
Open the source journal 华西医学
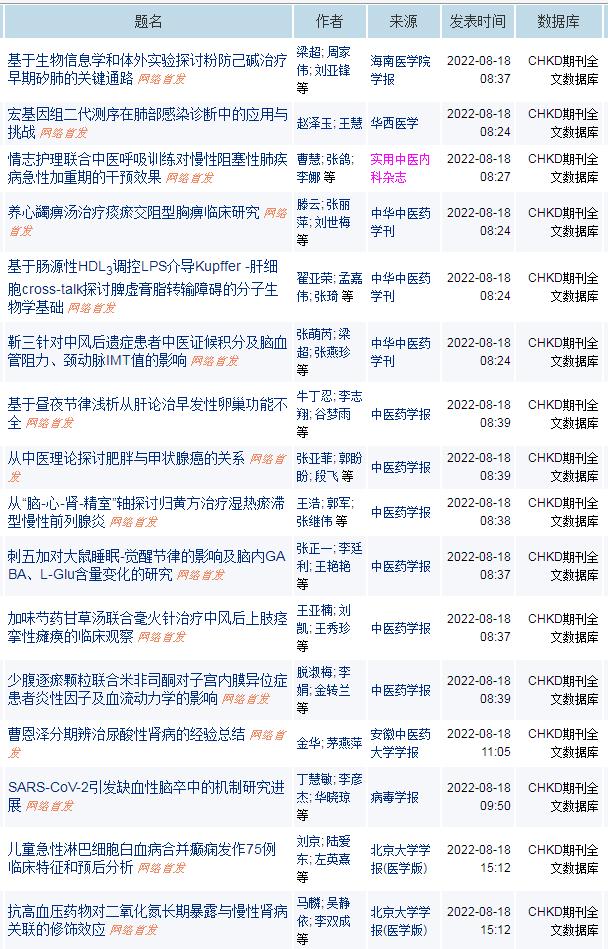(x=394, y=123)
